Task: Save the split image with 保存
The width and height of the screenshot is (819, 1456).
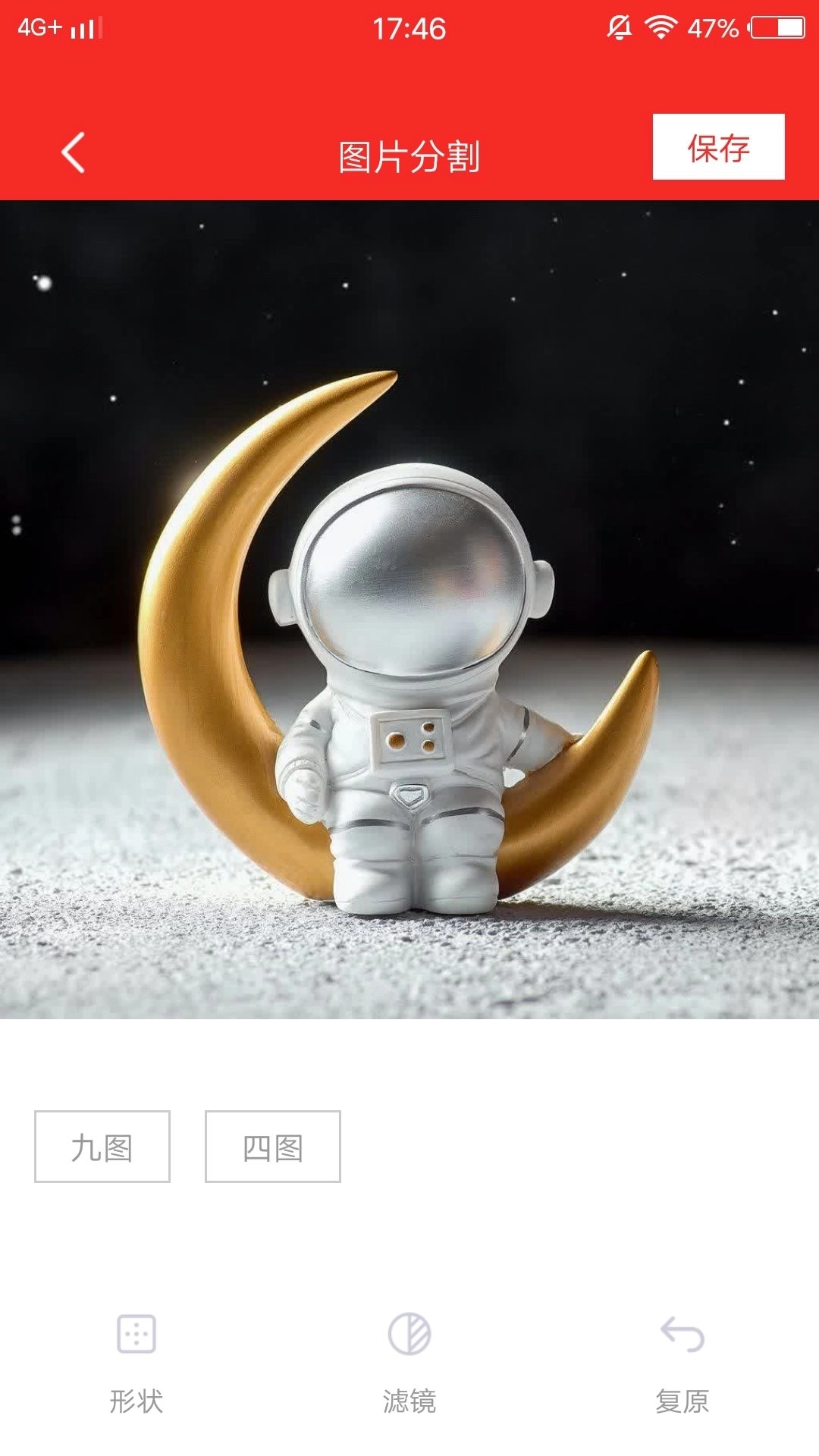Action: [x=718, y=147]
